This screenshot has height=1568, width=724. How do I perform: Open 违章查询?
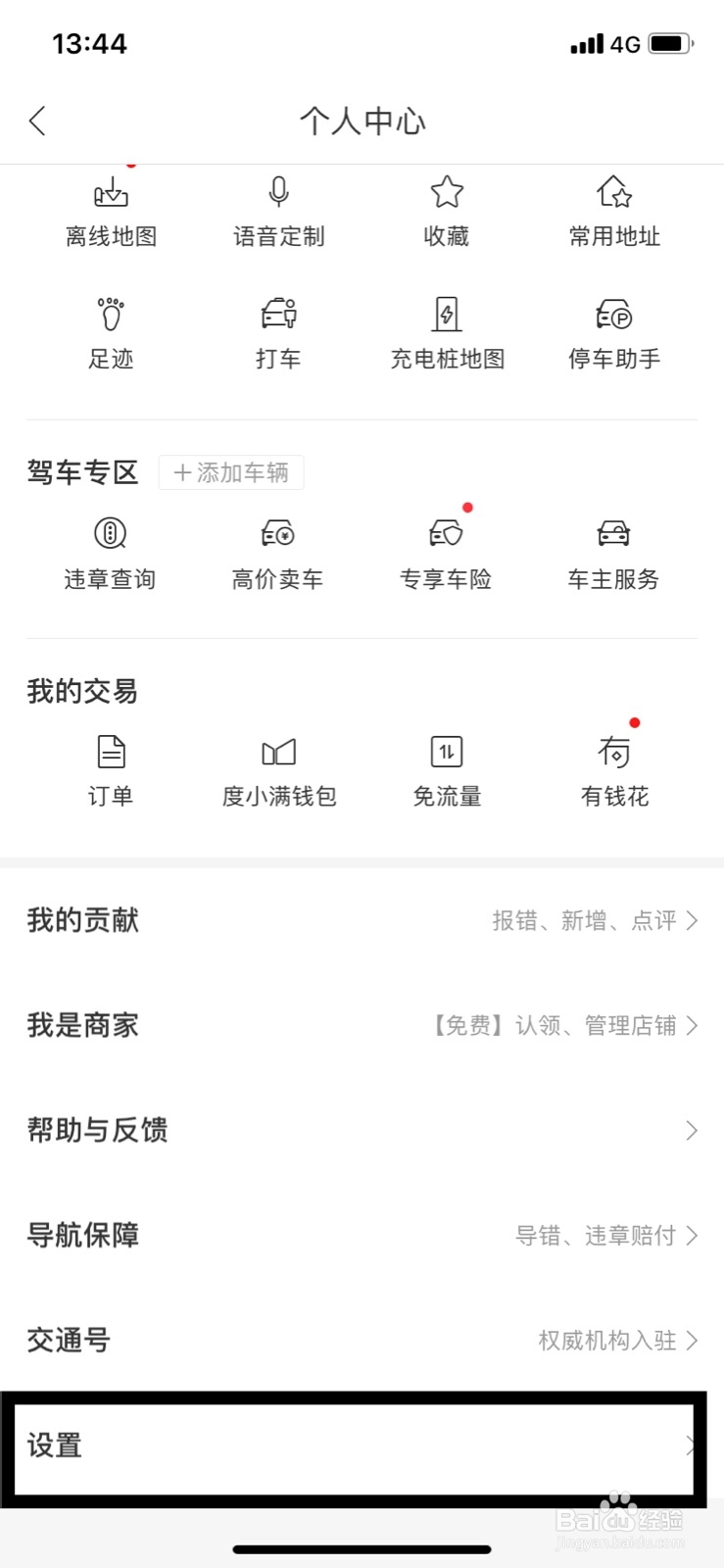pos(110,555)
